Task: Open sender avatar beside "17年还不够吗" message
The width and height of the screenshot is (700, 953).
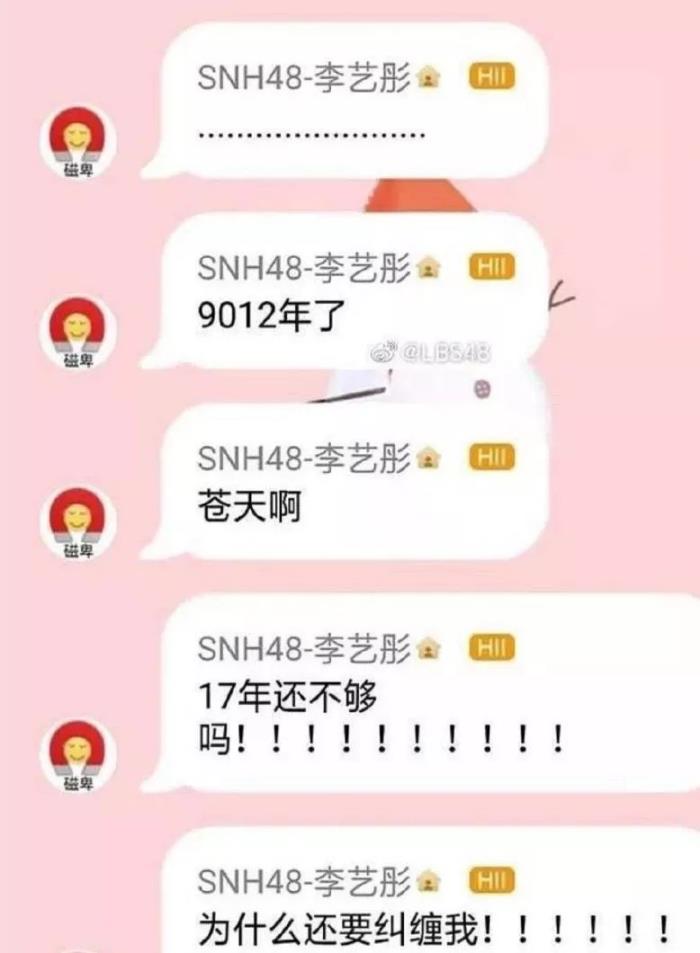Action: 77,753
